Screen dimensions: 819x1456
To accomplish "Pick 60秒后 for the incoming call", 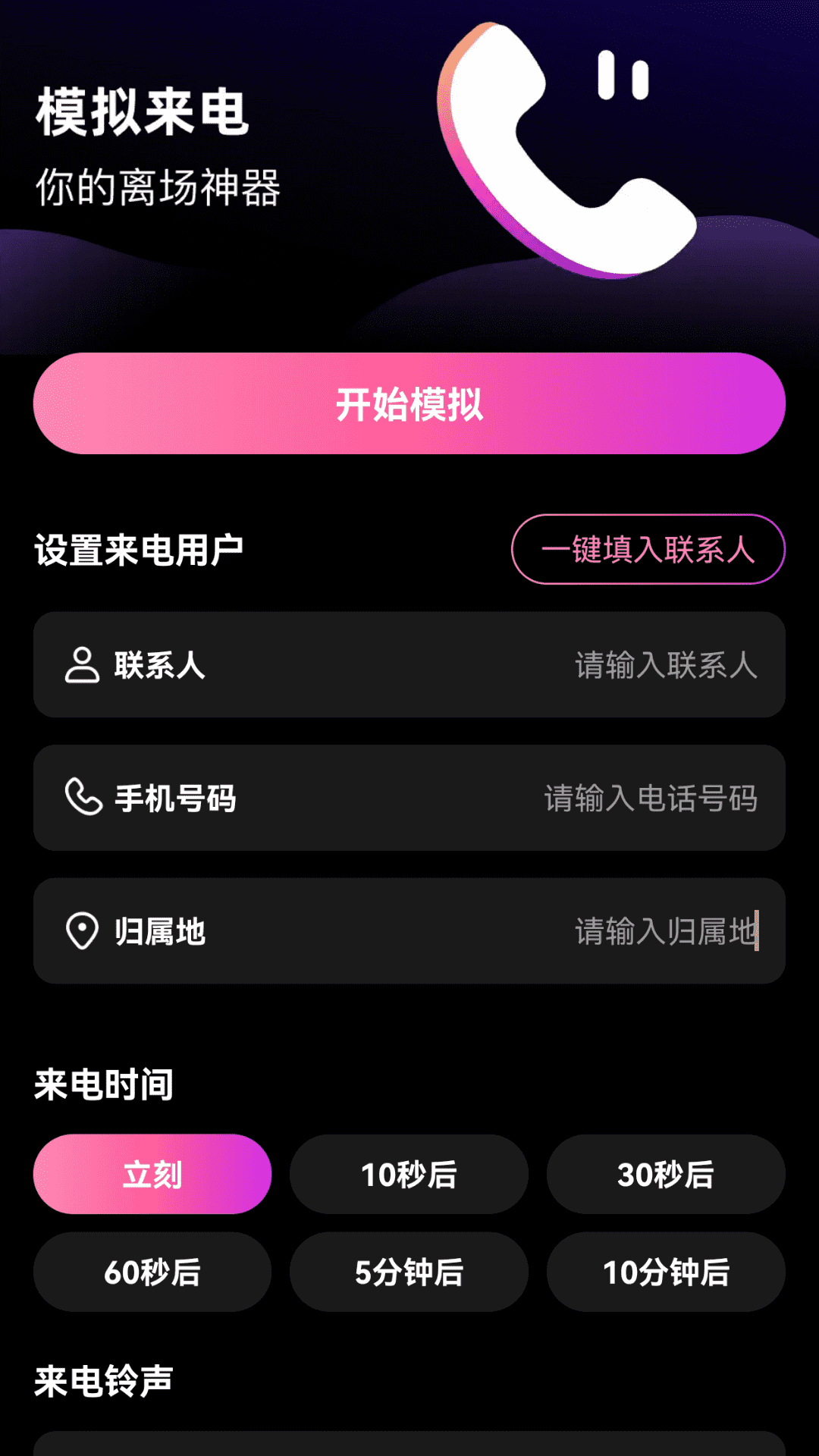I will pos(152,1272).
